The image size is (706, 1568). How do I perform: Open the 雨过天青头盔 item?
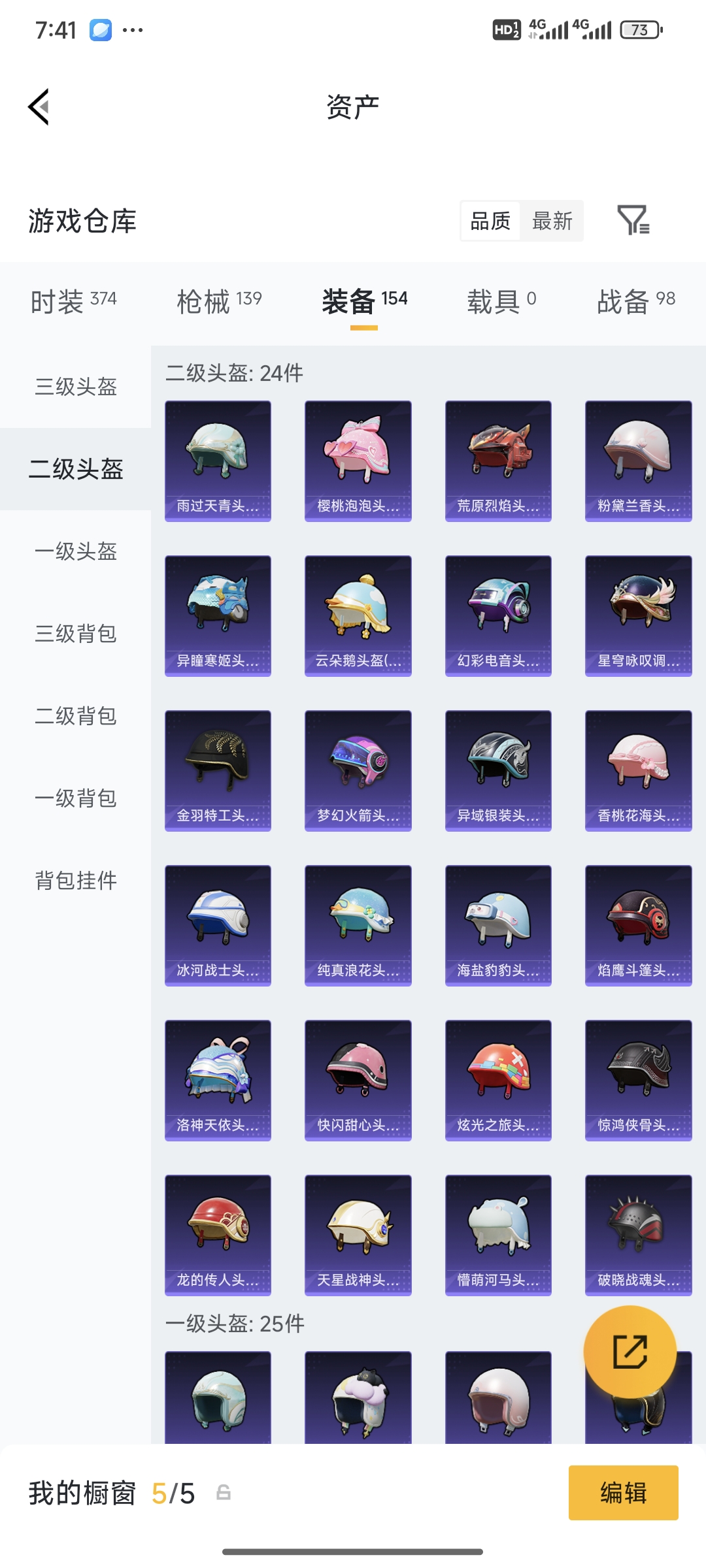point(218,461)
